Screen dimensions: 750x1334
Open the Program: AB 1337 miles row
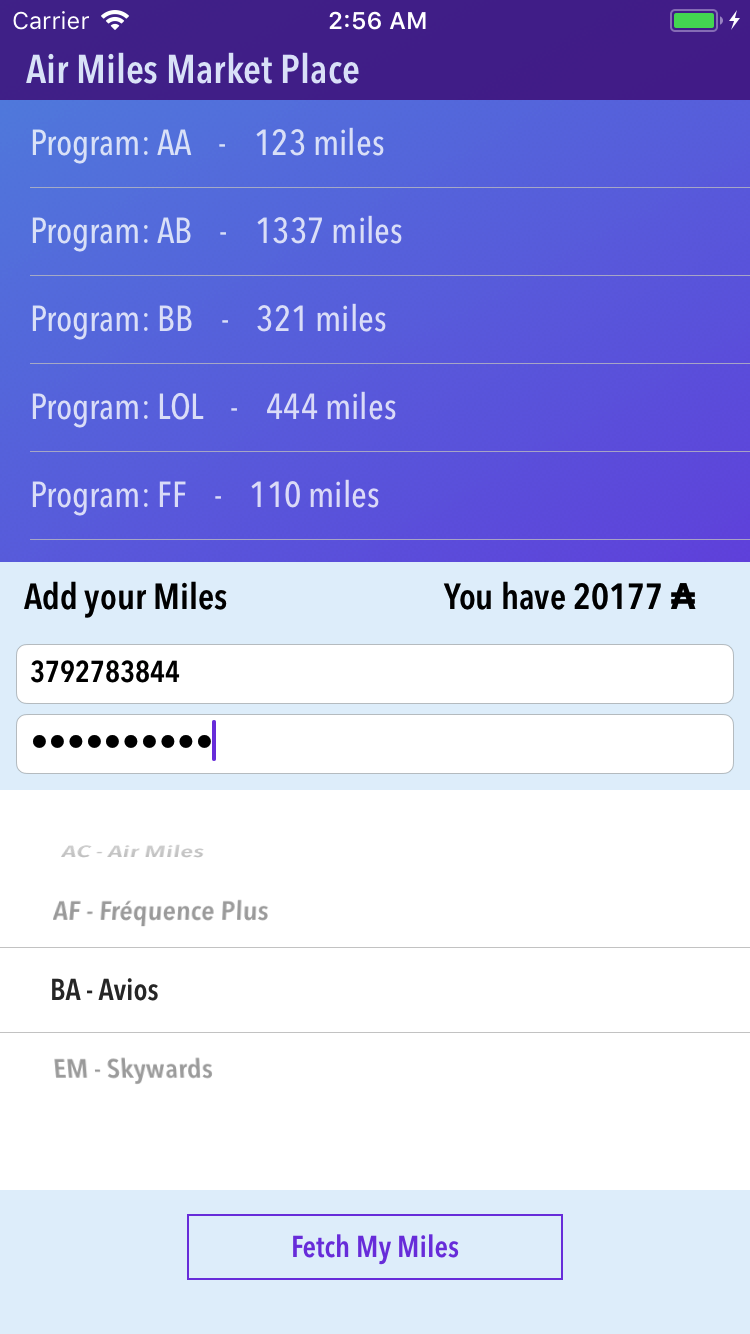pyautogui.click(x=375, y=232)
